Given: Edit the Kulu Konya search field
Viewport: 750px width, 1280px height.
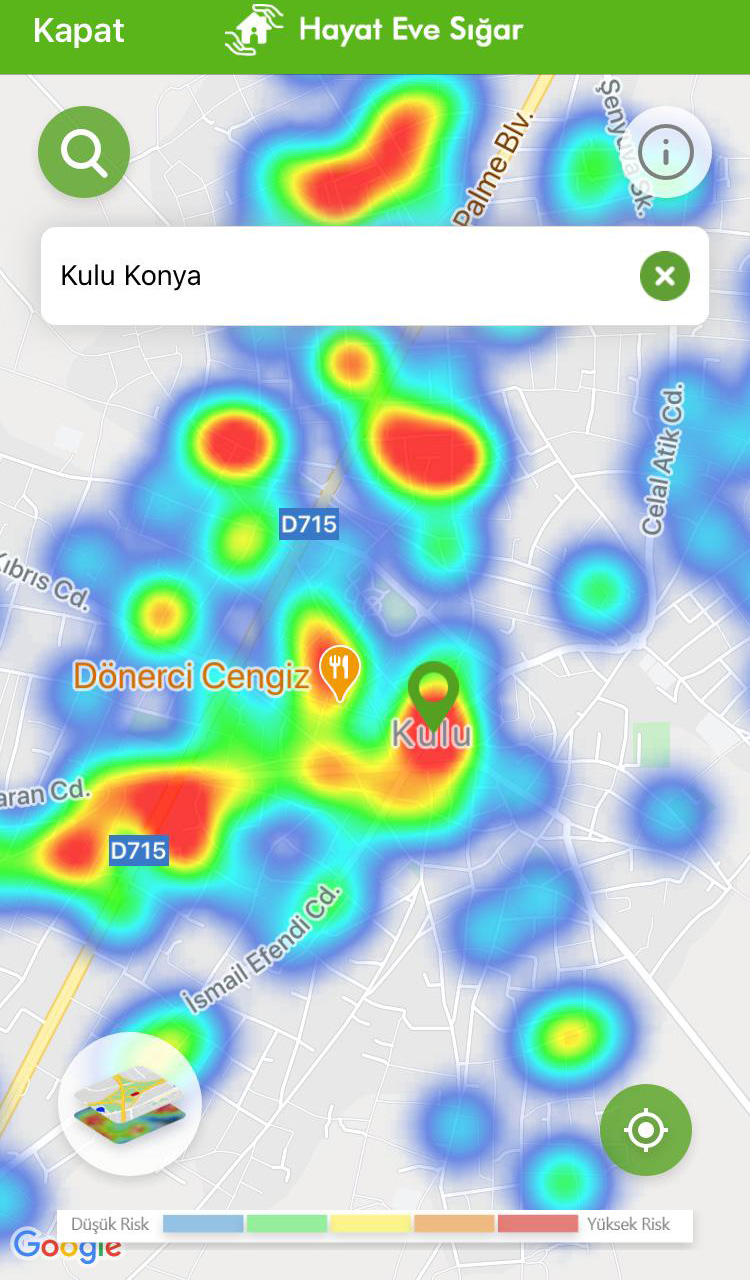Looking at the screenshot, I should pos(330,276).
